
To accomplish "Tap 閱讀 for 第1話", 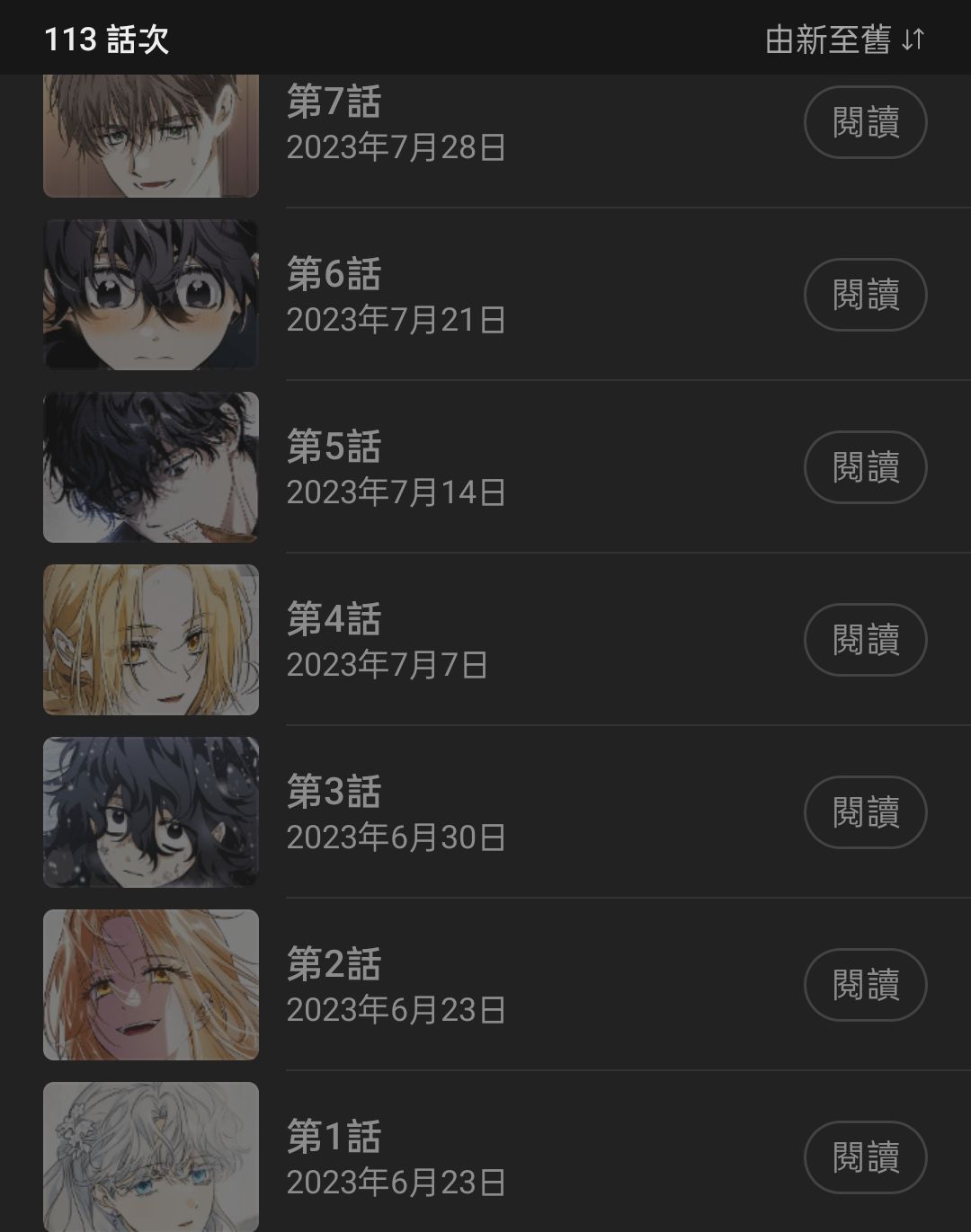I will pyautogui.click(x=865, y=1157).
